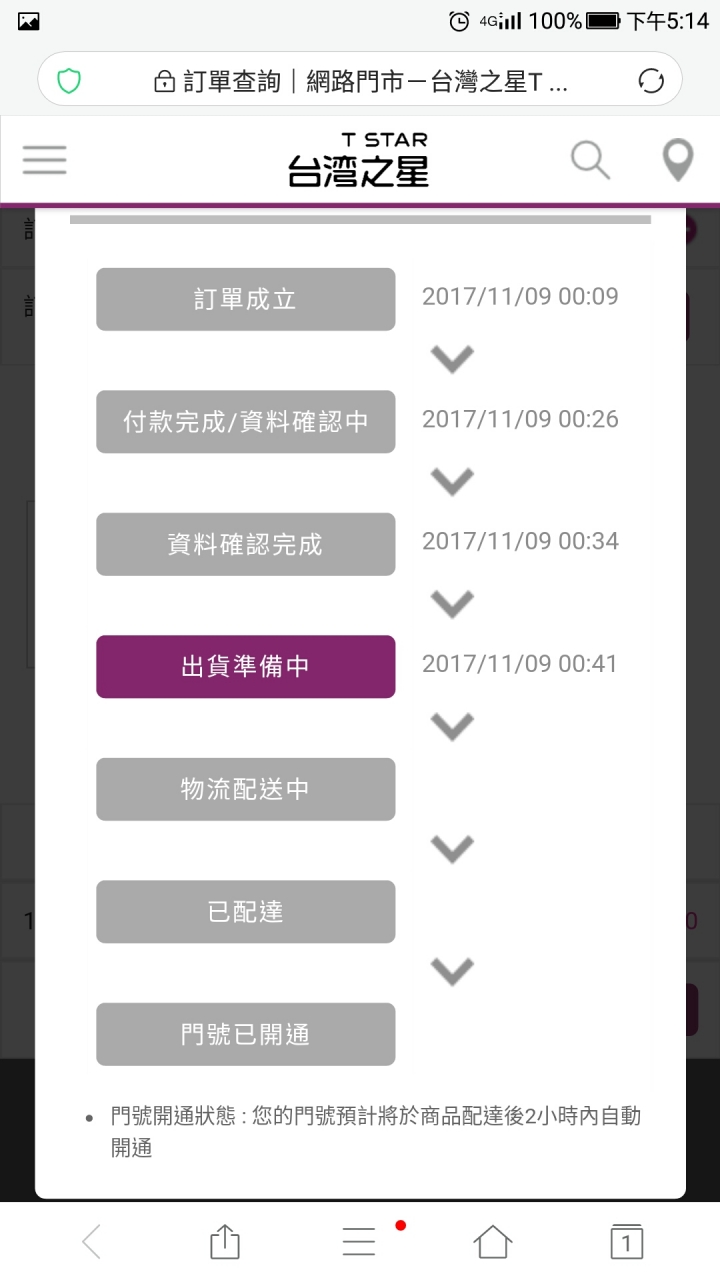Tap the Taiwan Star logo
Screen dimensions: 720x1280
click(x=358, y=160)
